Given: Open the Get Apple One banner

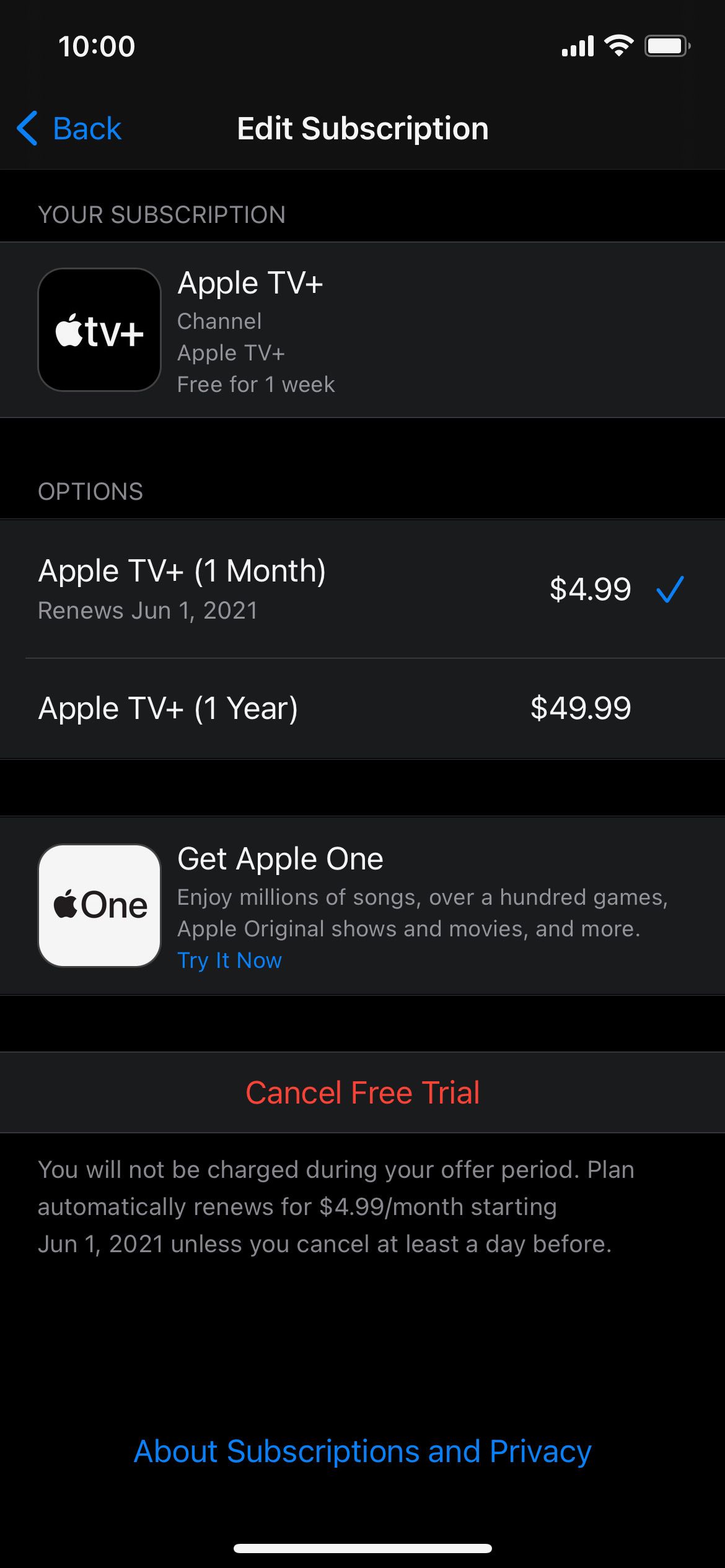Looking at the screenshot, I should (x=362, y=906).
